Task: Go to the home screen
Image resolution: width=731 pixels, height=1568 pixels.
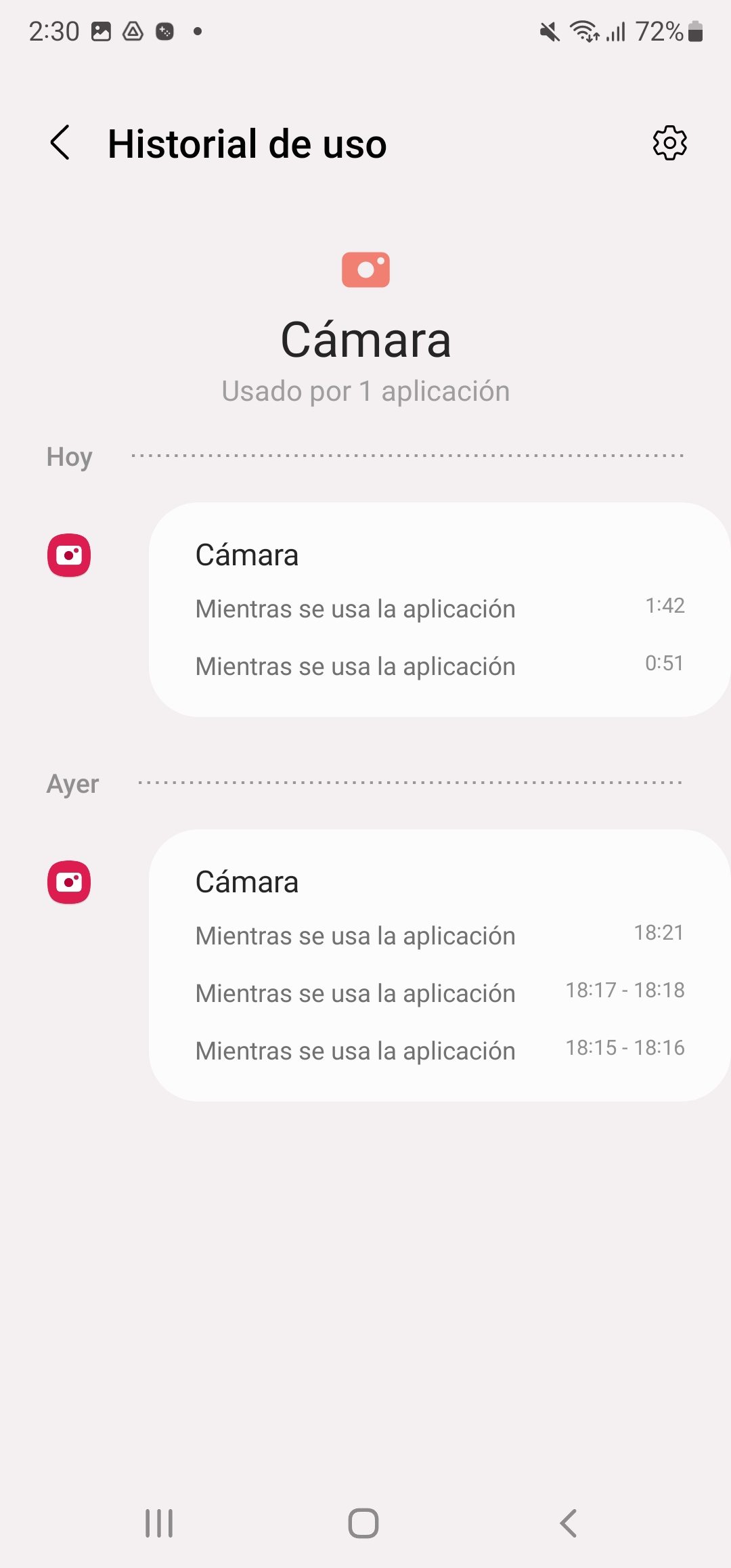Action: [x=363, y=1523]
